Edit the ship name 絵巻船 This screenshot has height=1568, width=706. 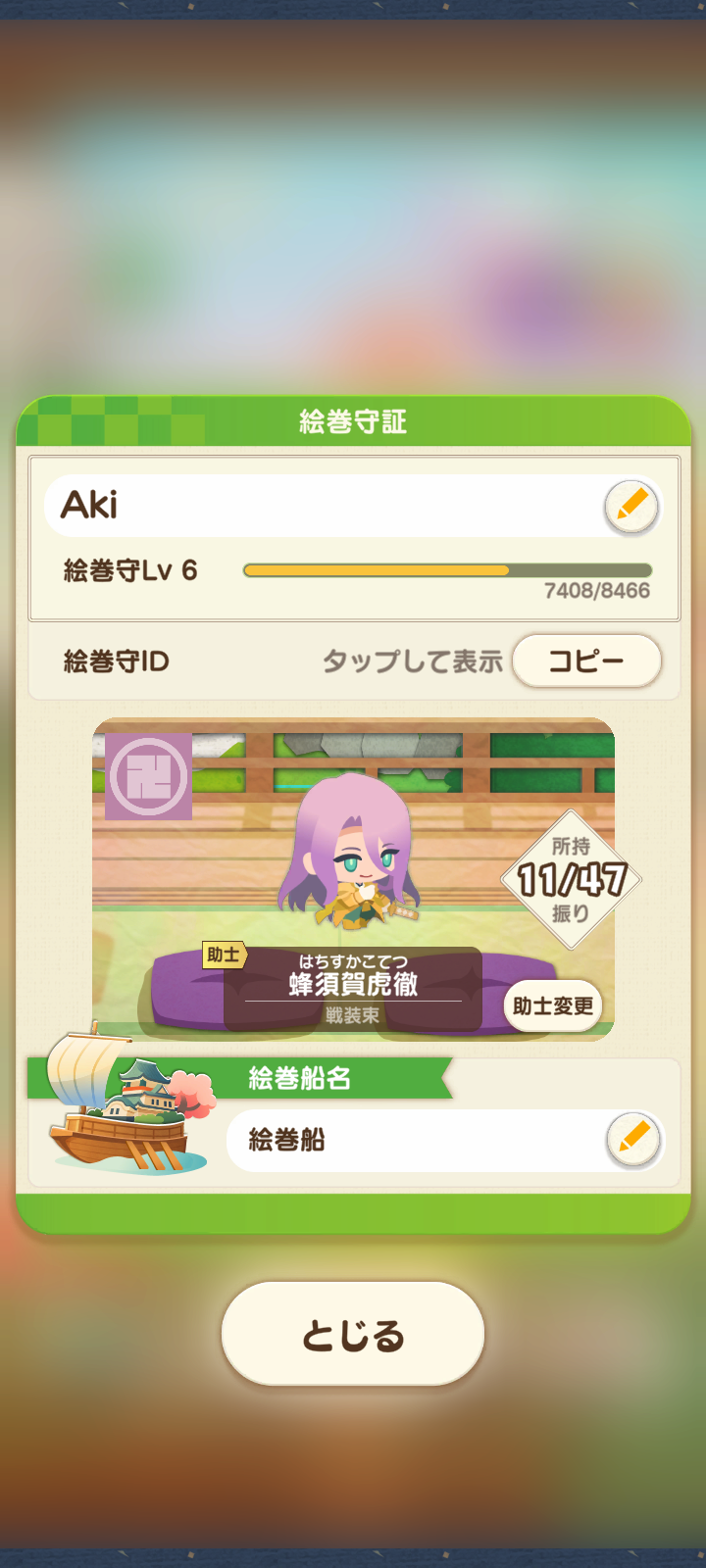634,1140
